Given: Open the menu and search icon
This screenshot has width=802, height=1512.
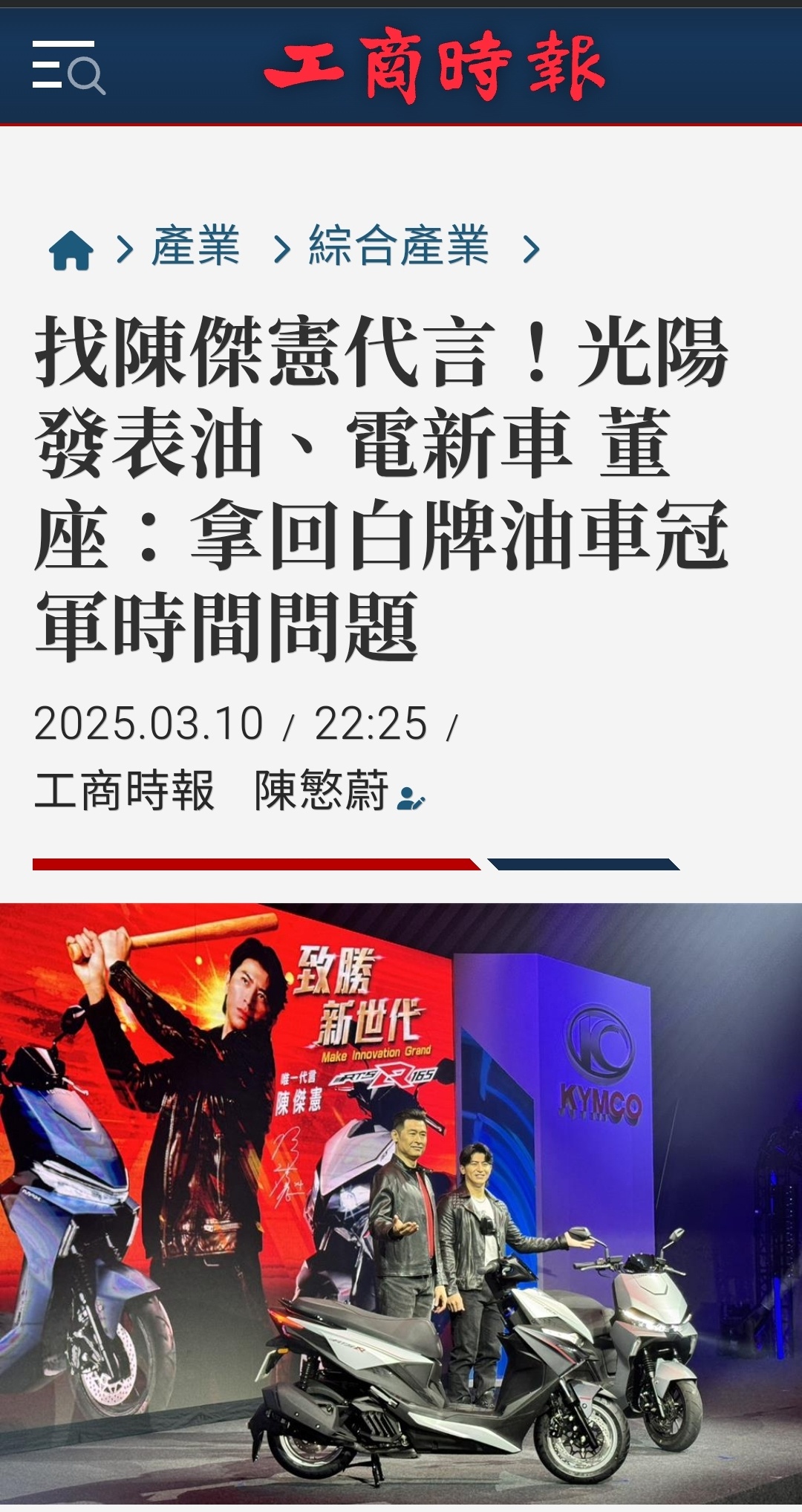Looking at the screenshot, I should pyautogui.click(x=68, y=67).
